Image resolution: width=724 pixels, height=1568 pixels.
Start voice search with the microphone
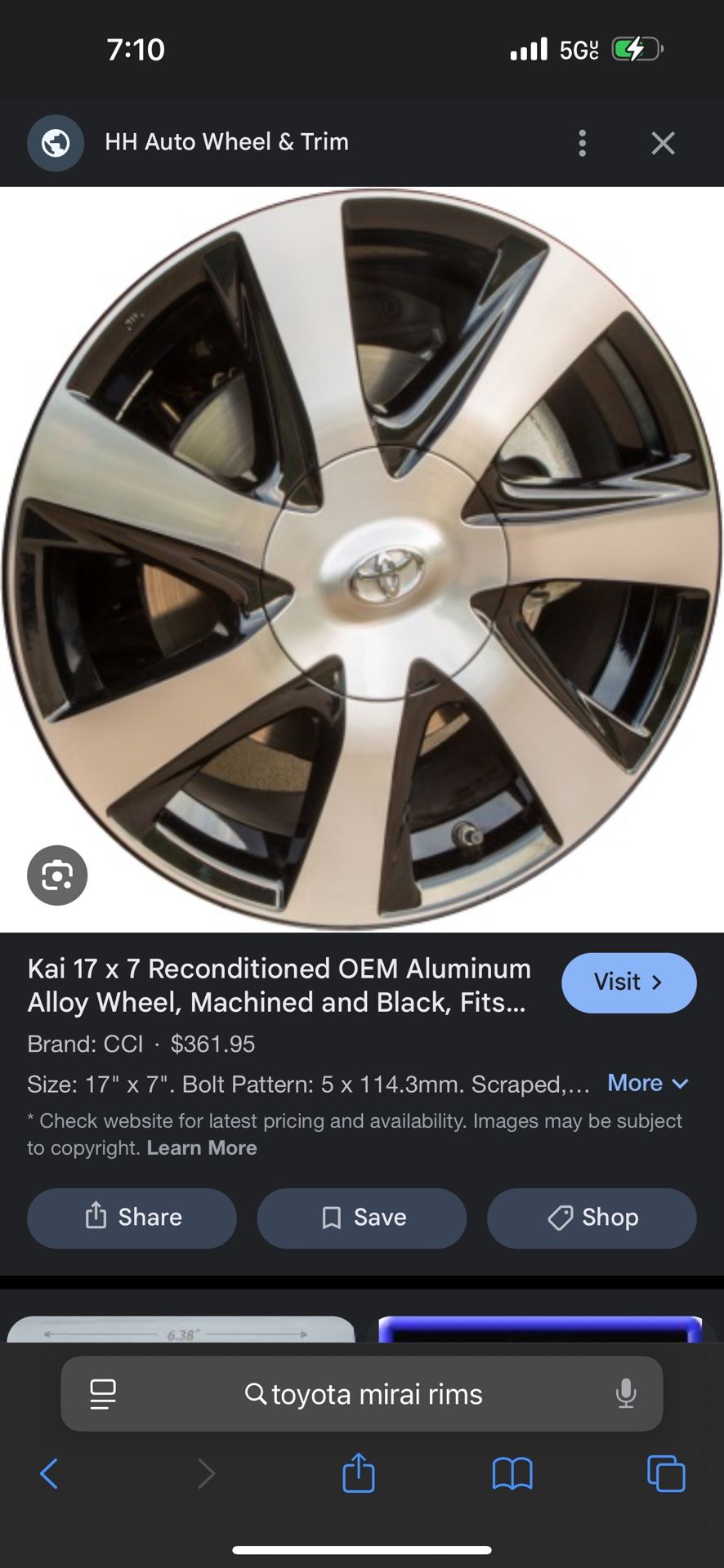(x=626, y=1394)
